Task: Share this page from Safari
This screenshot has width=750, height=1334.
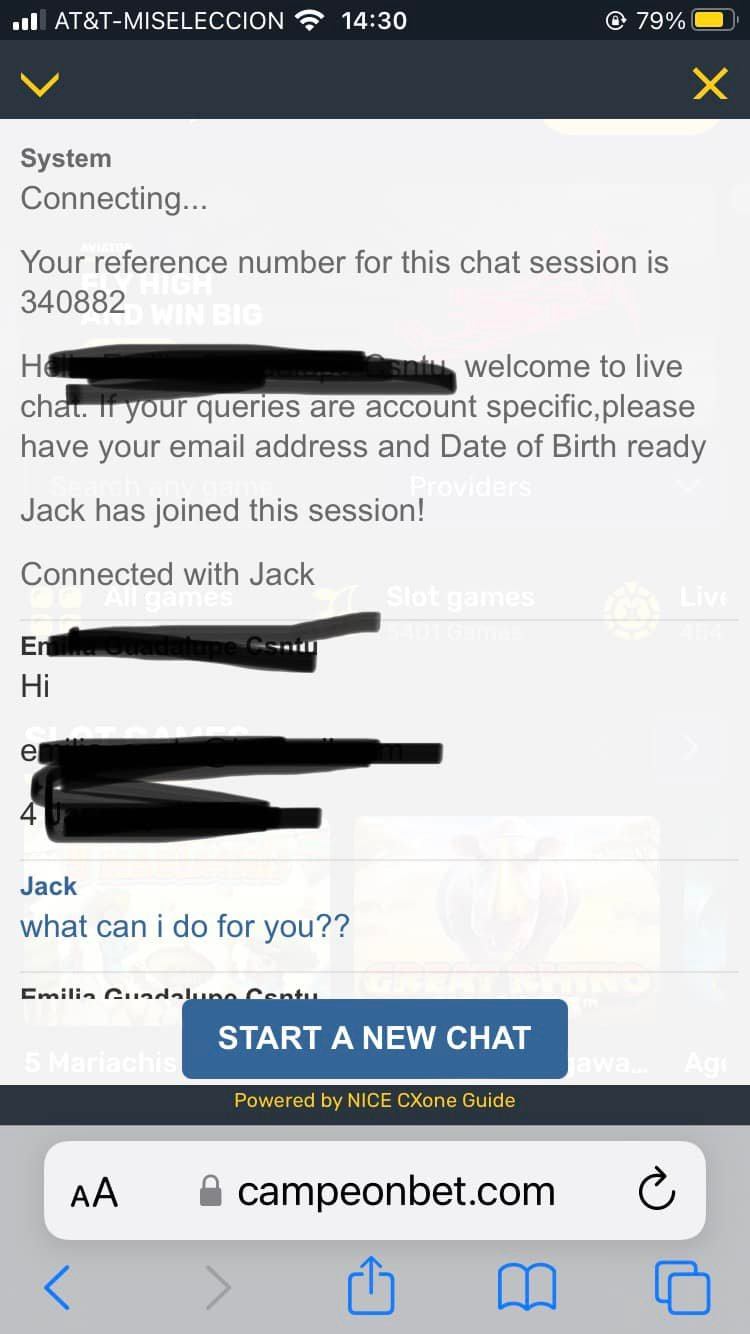Action: click(371, 1287)
